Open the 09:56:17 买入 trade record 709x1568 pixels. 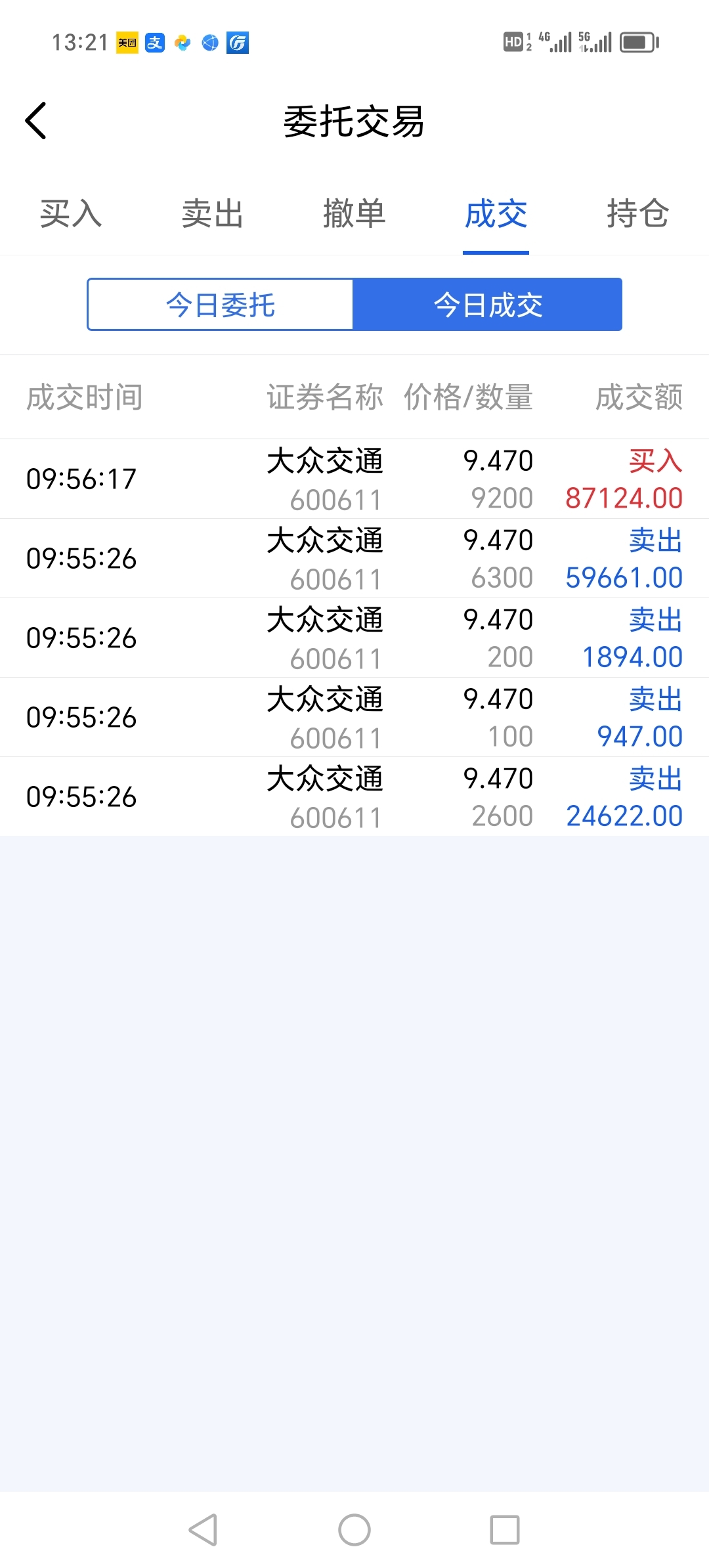point(354,479)
